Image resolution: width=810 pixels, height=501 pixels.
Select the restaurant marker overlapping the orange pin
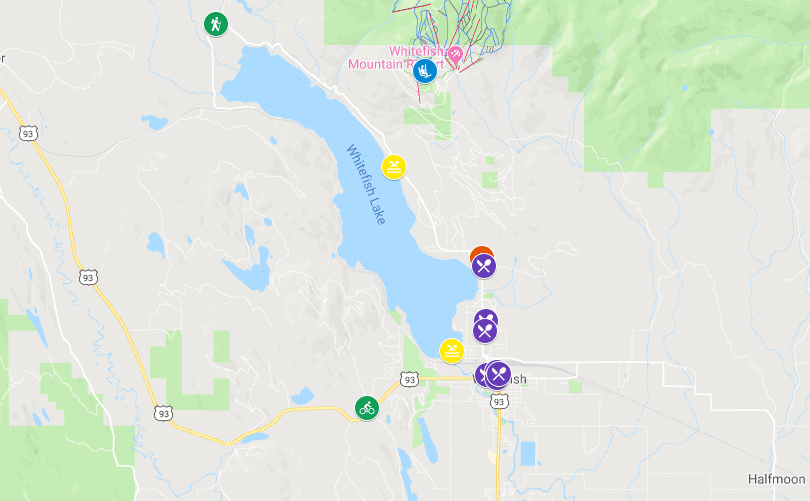(484, 267)
